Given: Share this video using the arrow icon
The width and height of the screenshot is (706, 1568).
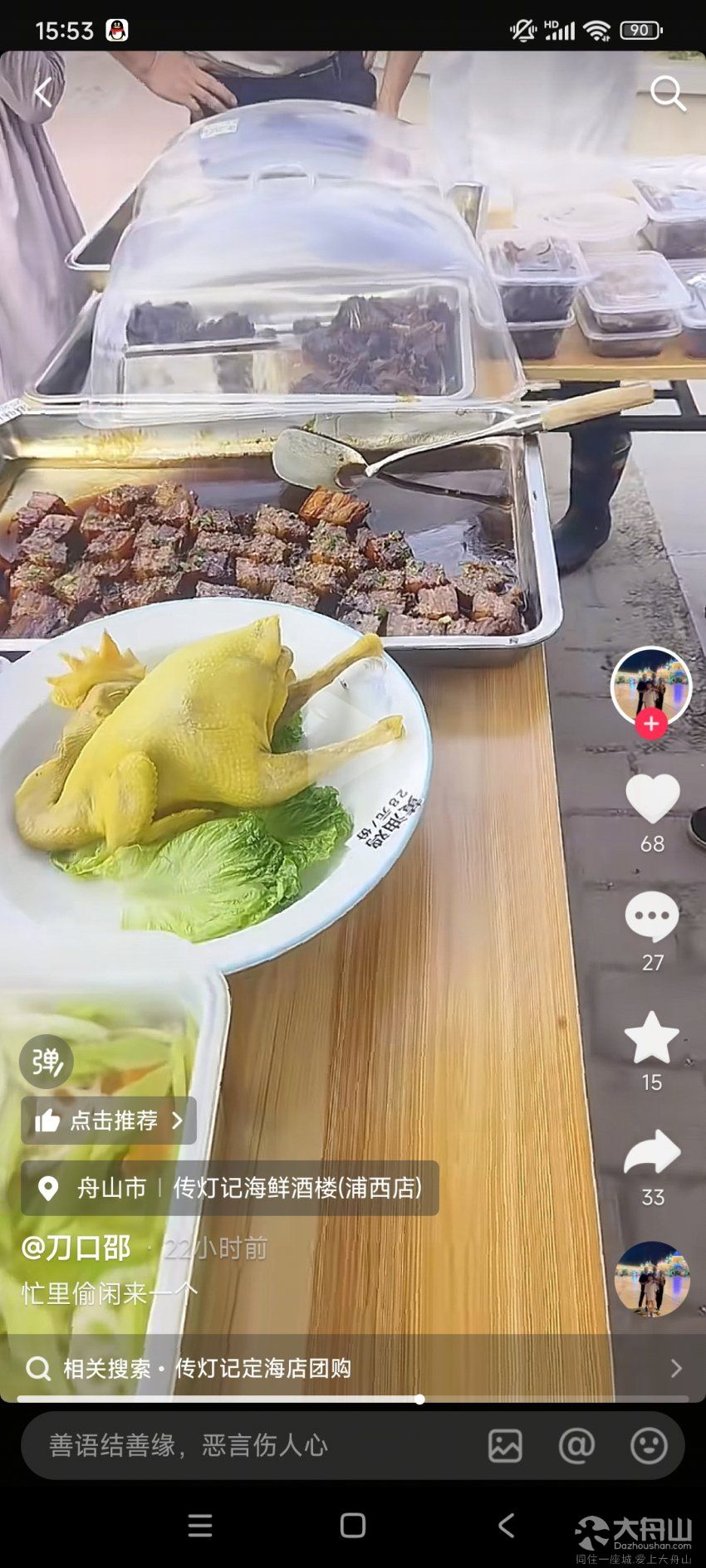Looking at the screenshot, I should point(652,1152).
